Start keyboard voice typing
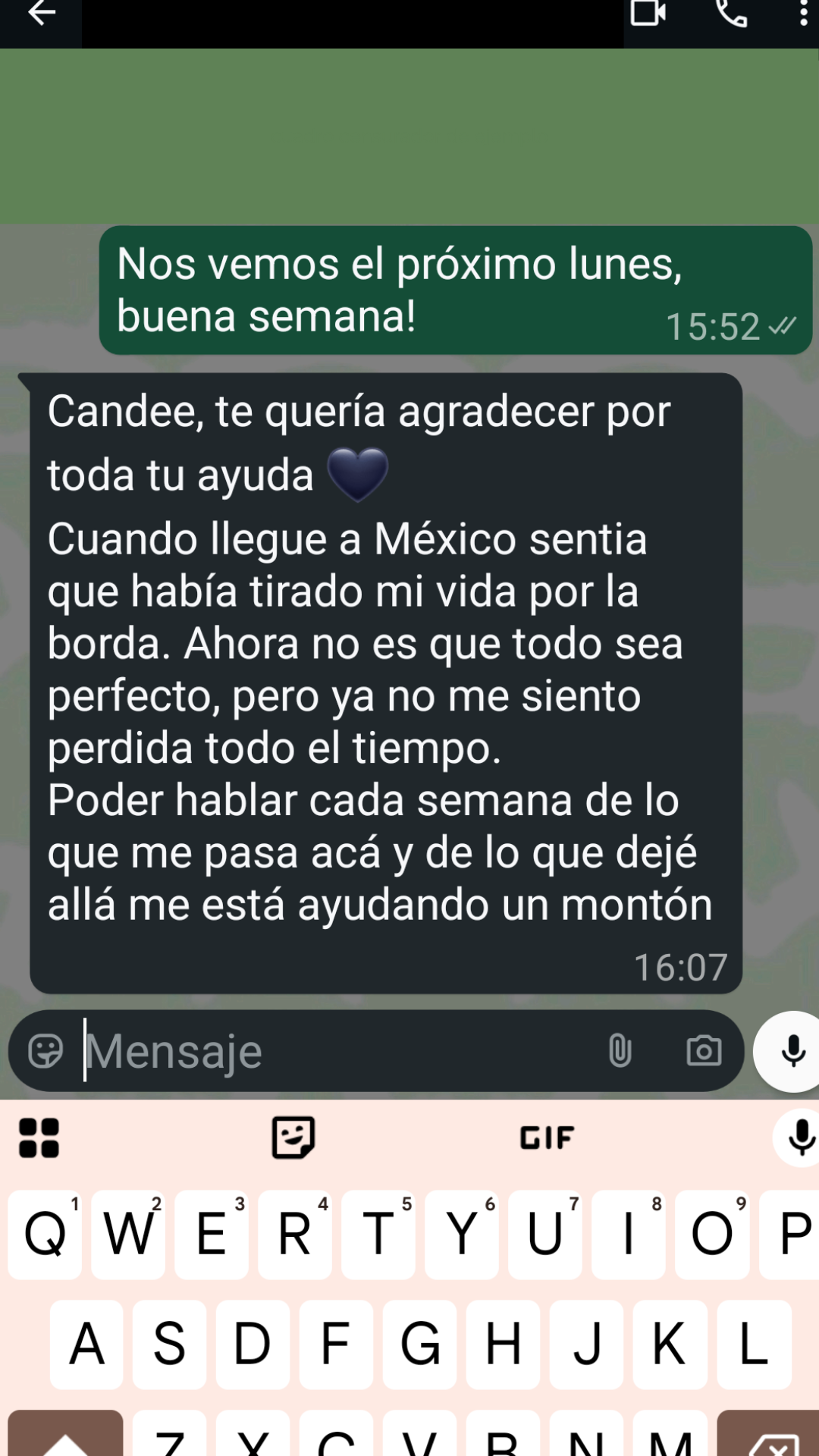819x1456 pixels. point(800,1137)
